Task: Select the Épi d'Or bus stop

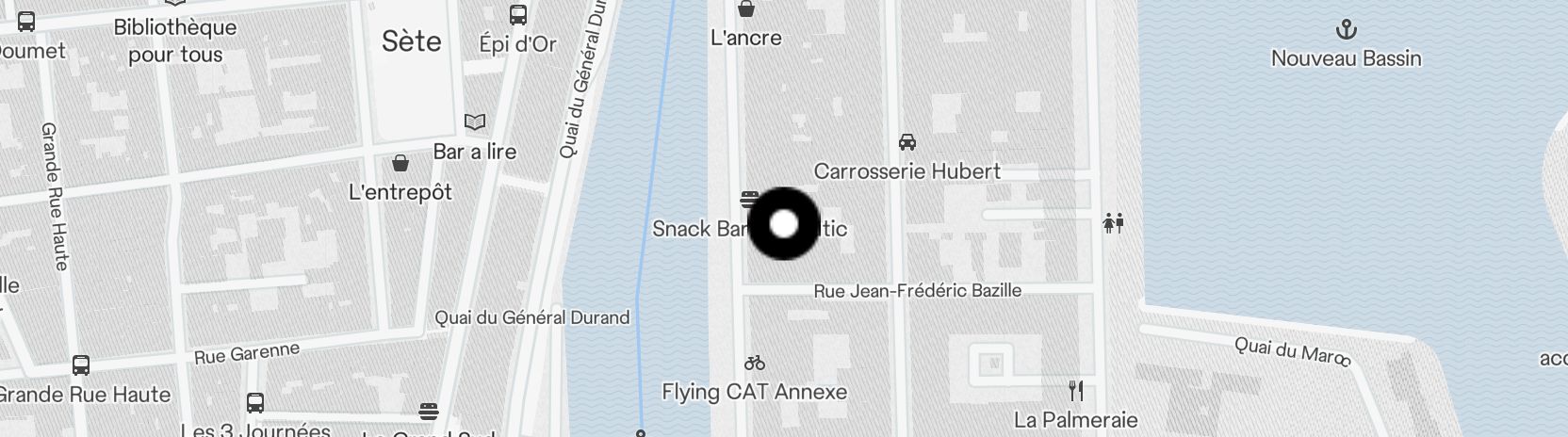Action: [x=517, y=15]
